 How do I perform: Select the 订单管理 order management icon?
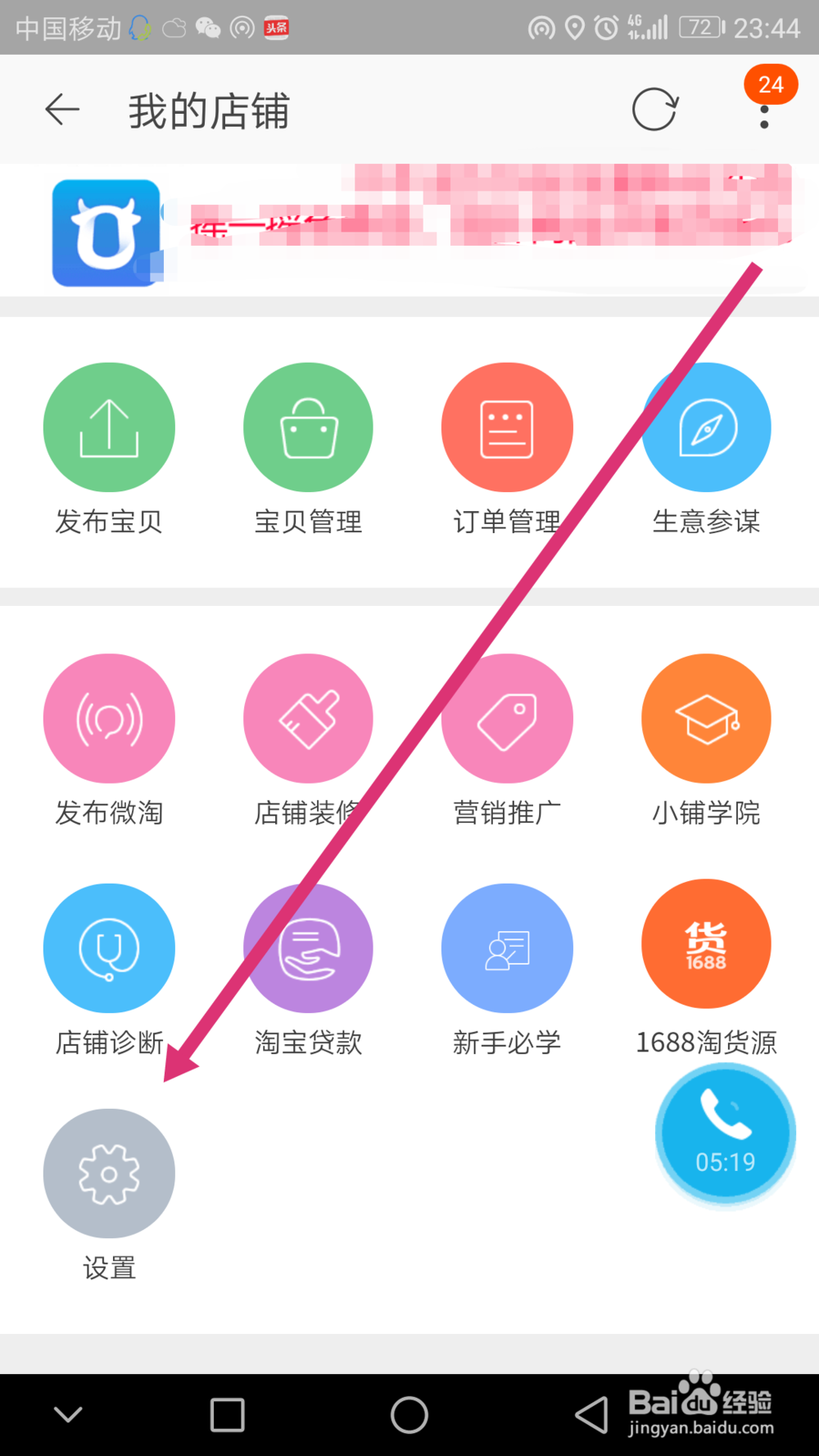point(507,427)
